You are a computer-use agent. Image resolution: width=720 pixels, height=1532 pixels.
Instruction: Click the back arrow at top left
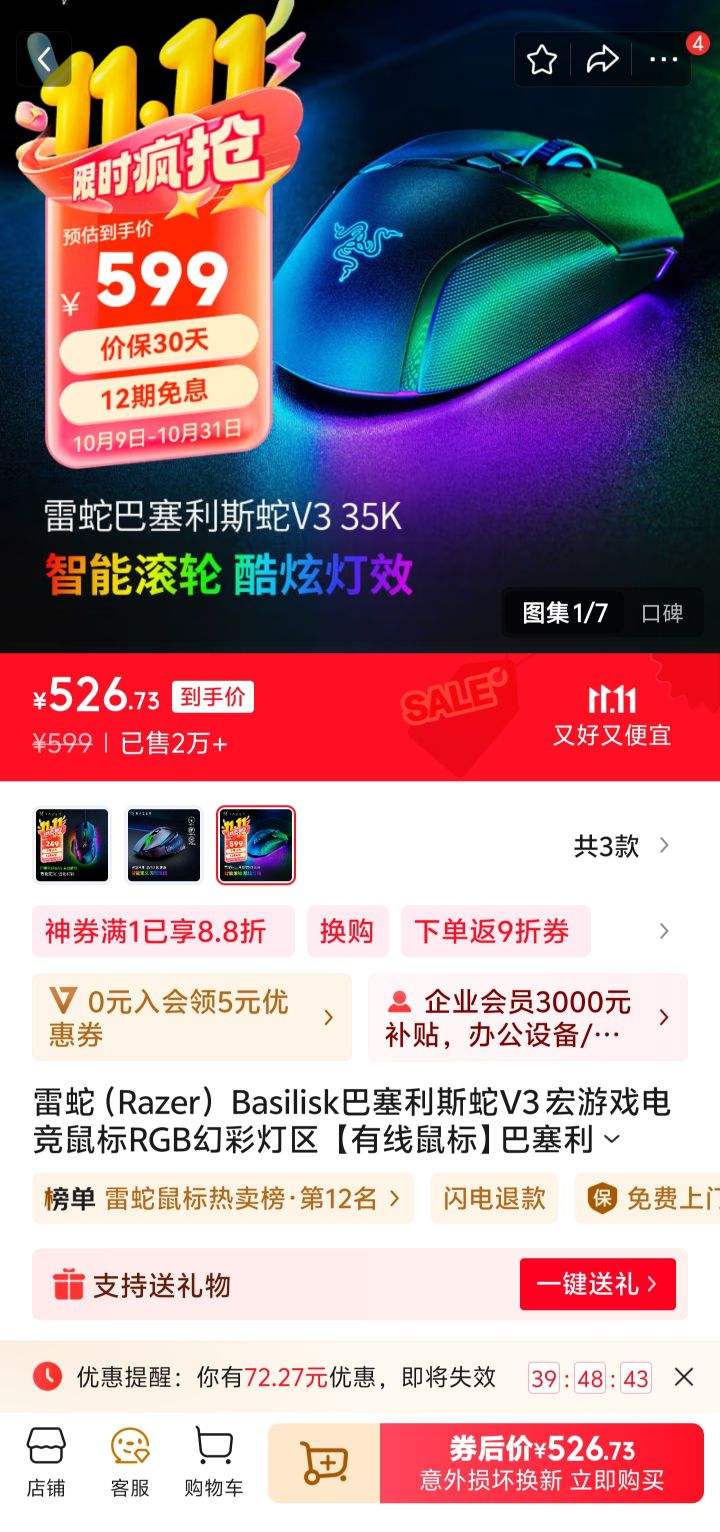(42, 58)
